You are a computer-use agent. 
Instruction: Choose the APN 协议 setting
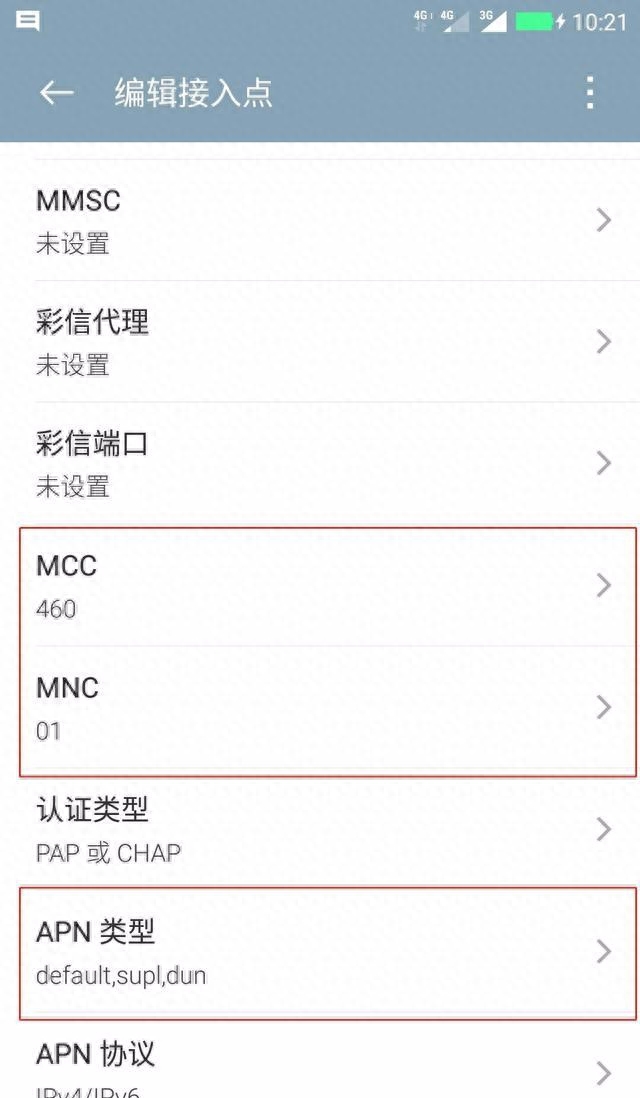tap(320, 1068)
